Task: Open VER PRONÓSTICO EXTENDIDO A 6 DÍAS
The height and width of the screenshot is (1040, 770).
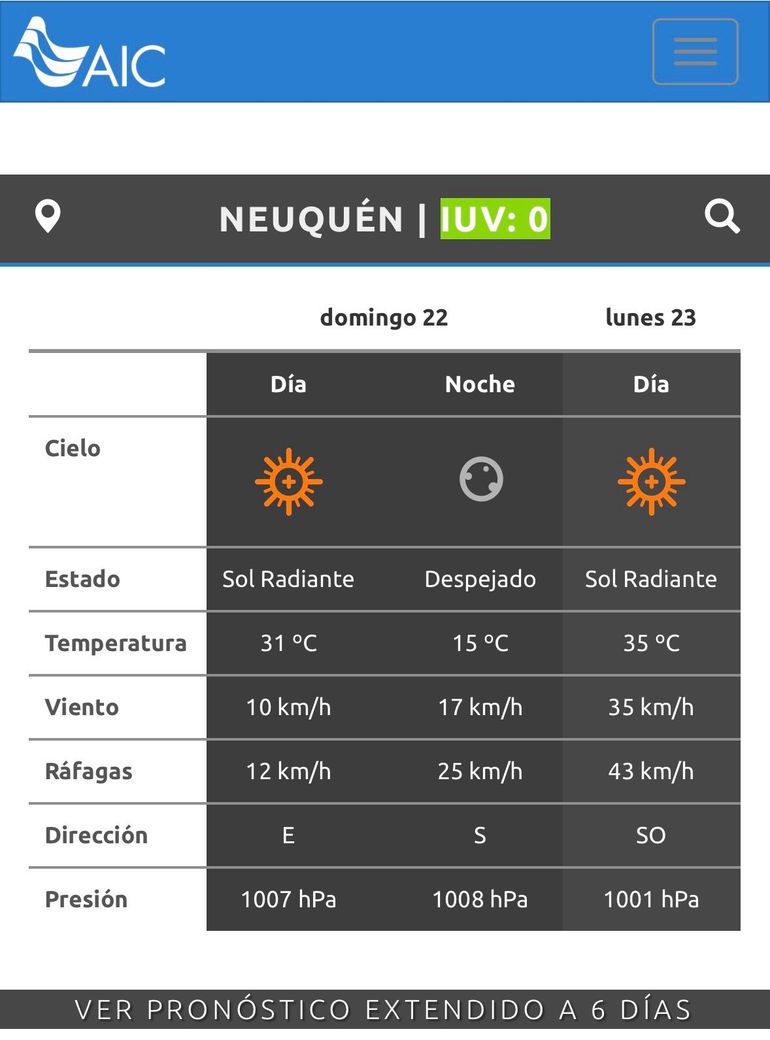Action: click(x=385, y=1009)
